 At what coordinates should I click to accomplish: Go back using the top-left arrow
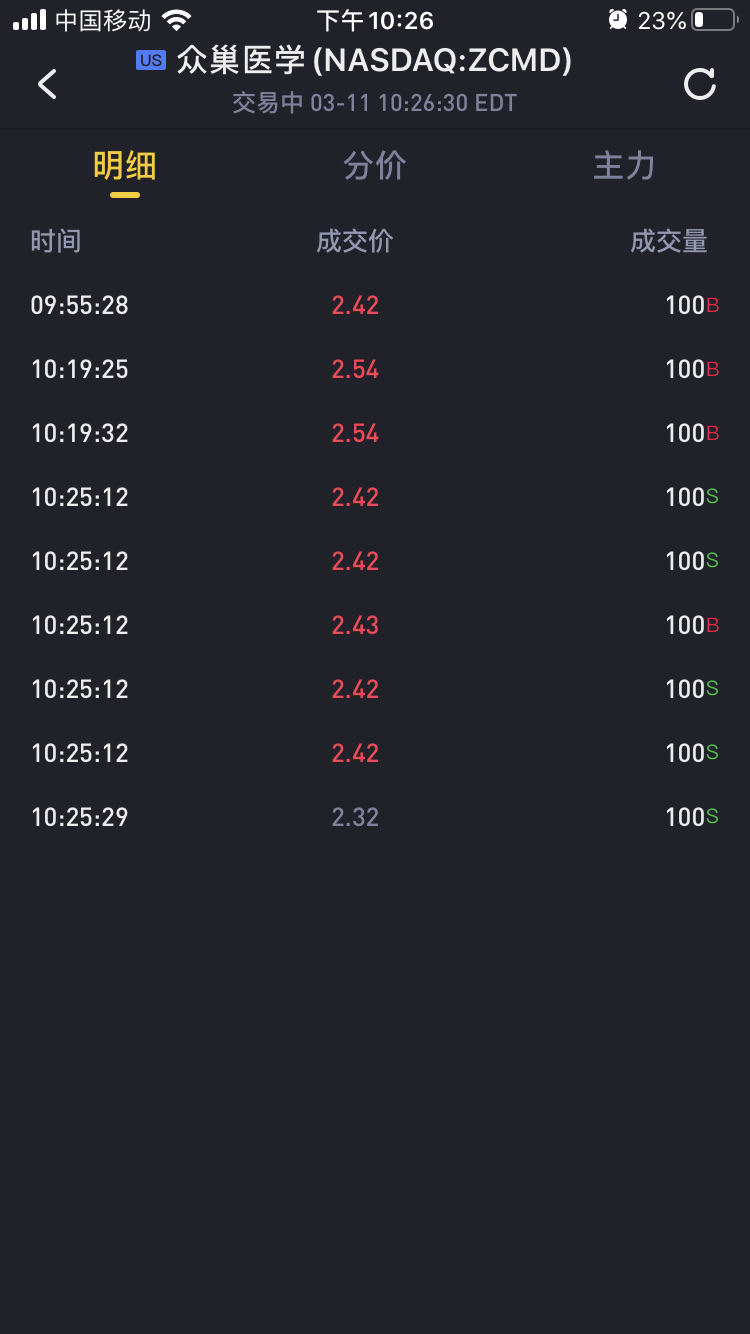[47, 84]
